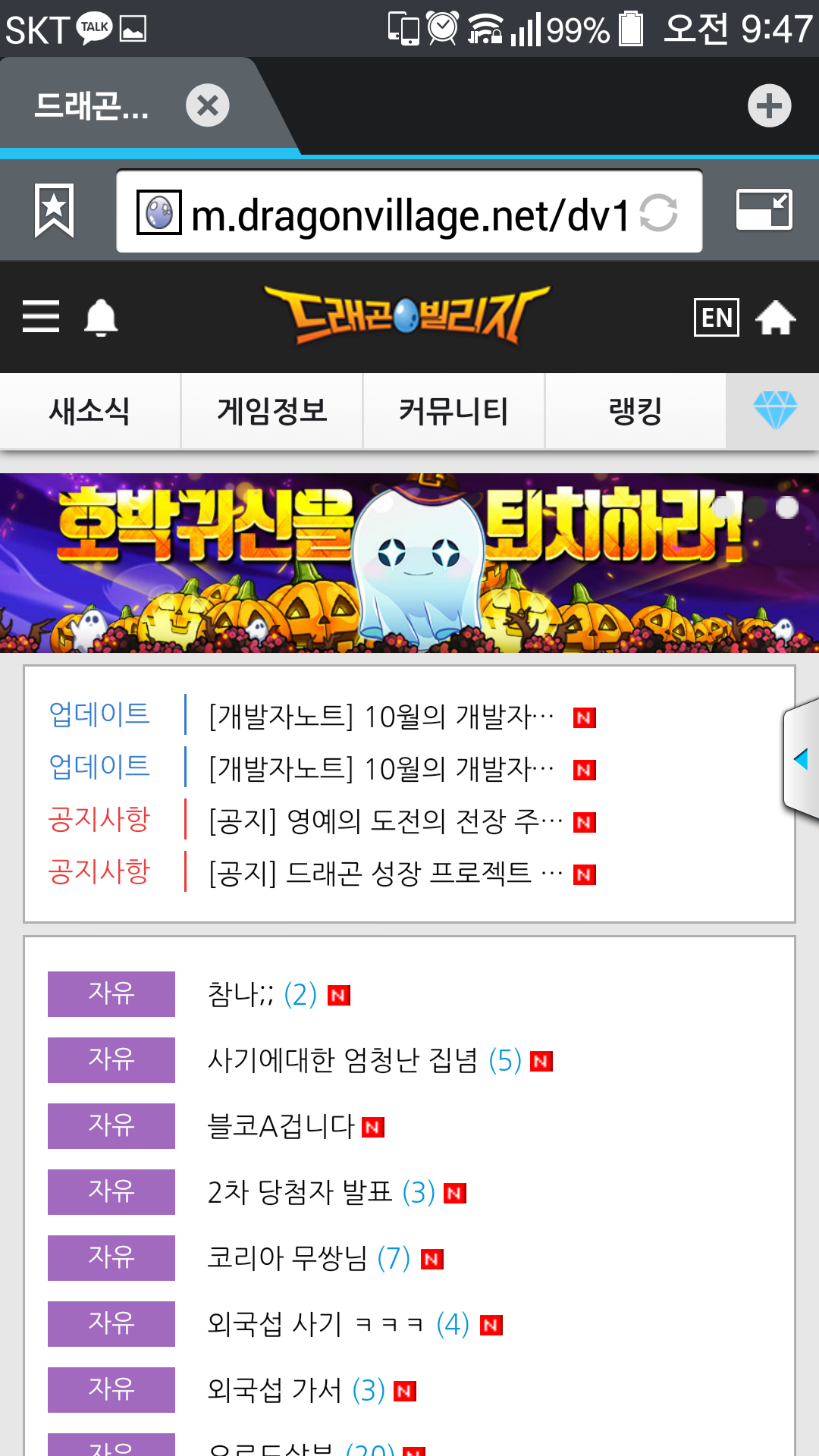Switch to the 커뮤니티 tab
819x1456 pixels.
click(x=453, y=411)
